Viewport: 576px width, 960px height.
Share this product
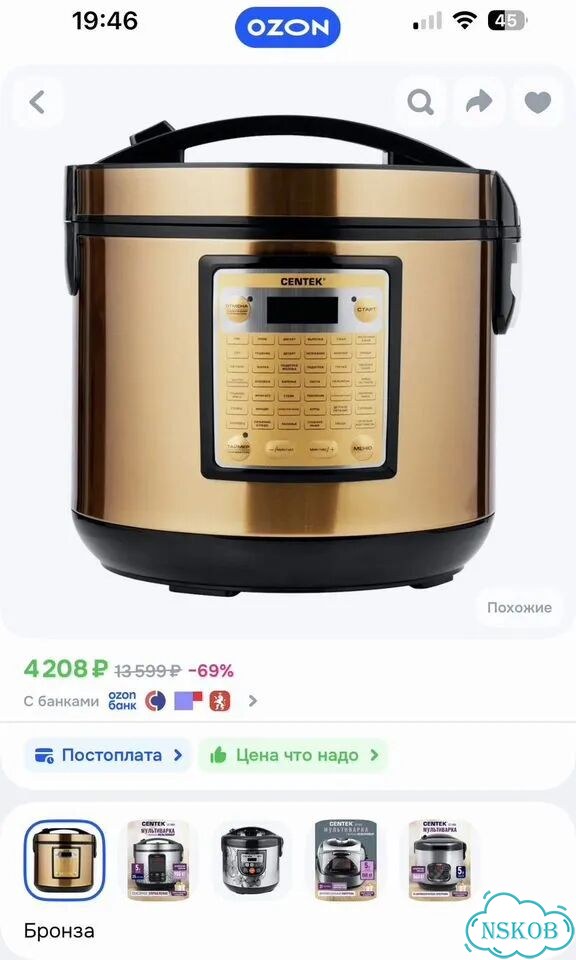pos(479,102)
